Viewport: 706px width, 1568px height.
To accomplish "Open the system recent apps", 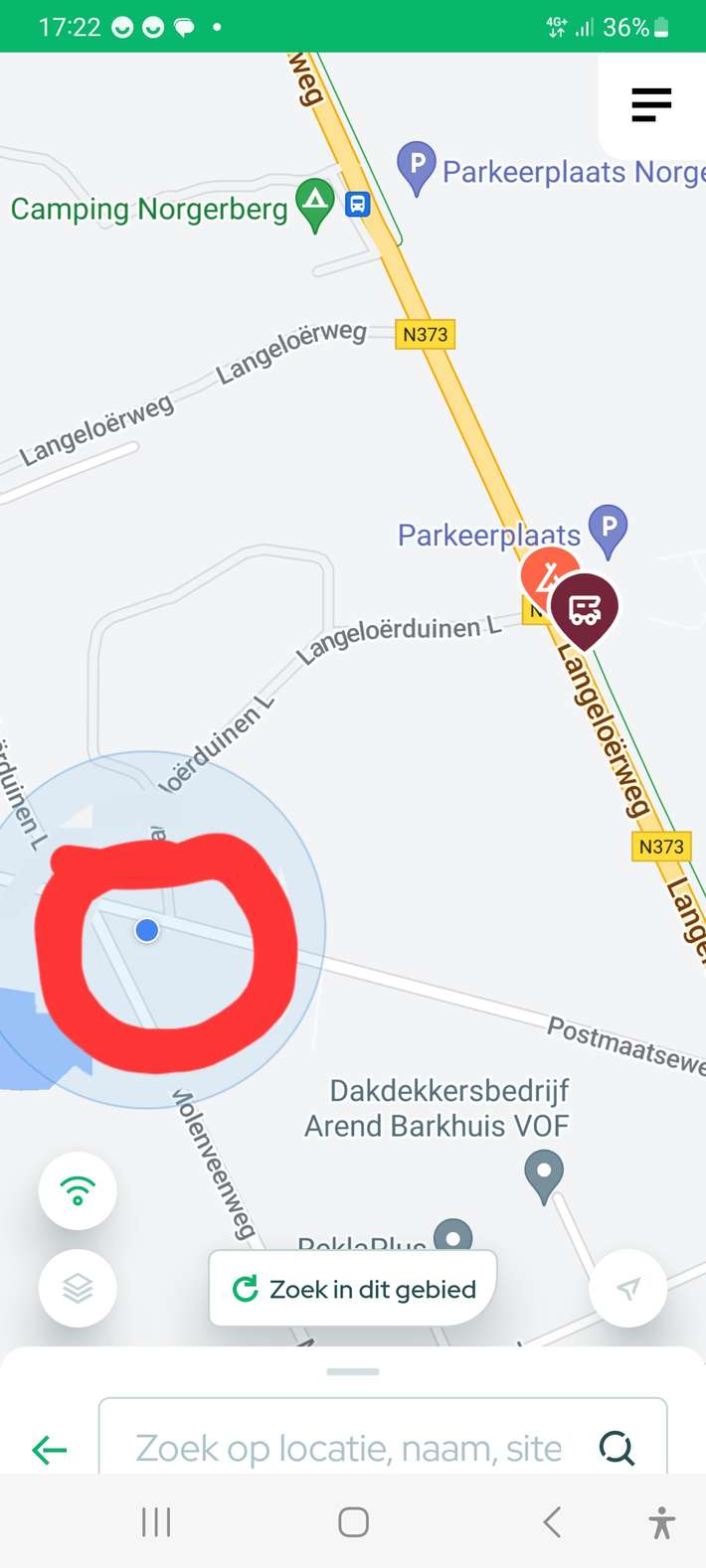I will tap(156, 1521).
